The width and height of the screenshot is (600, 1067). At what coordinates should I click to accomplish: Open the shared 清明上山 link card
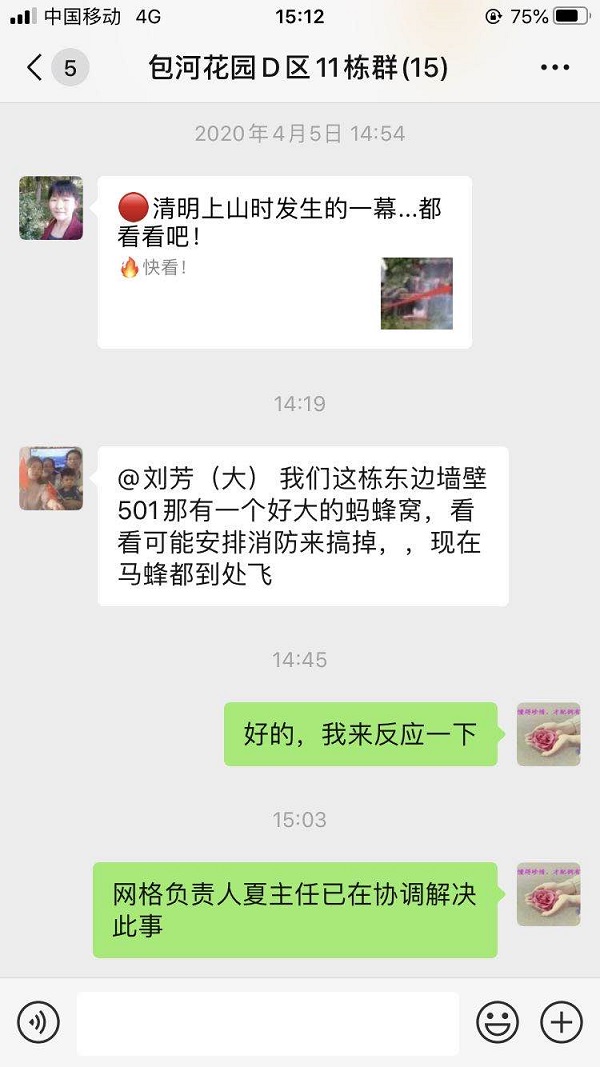tap(284, 262)
